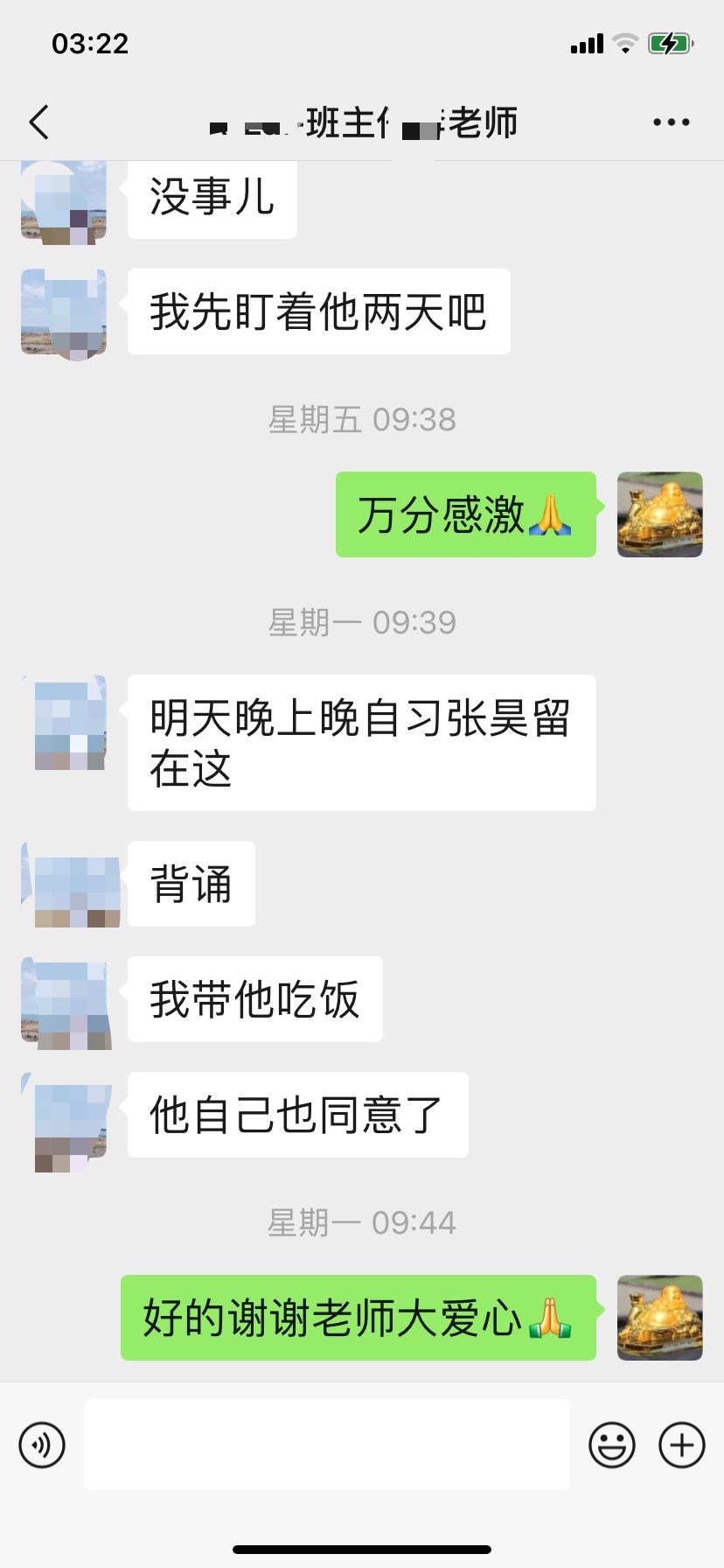Open the emoji picker

click(613, 1445)
